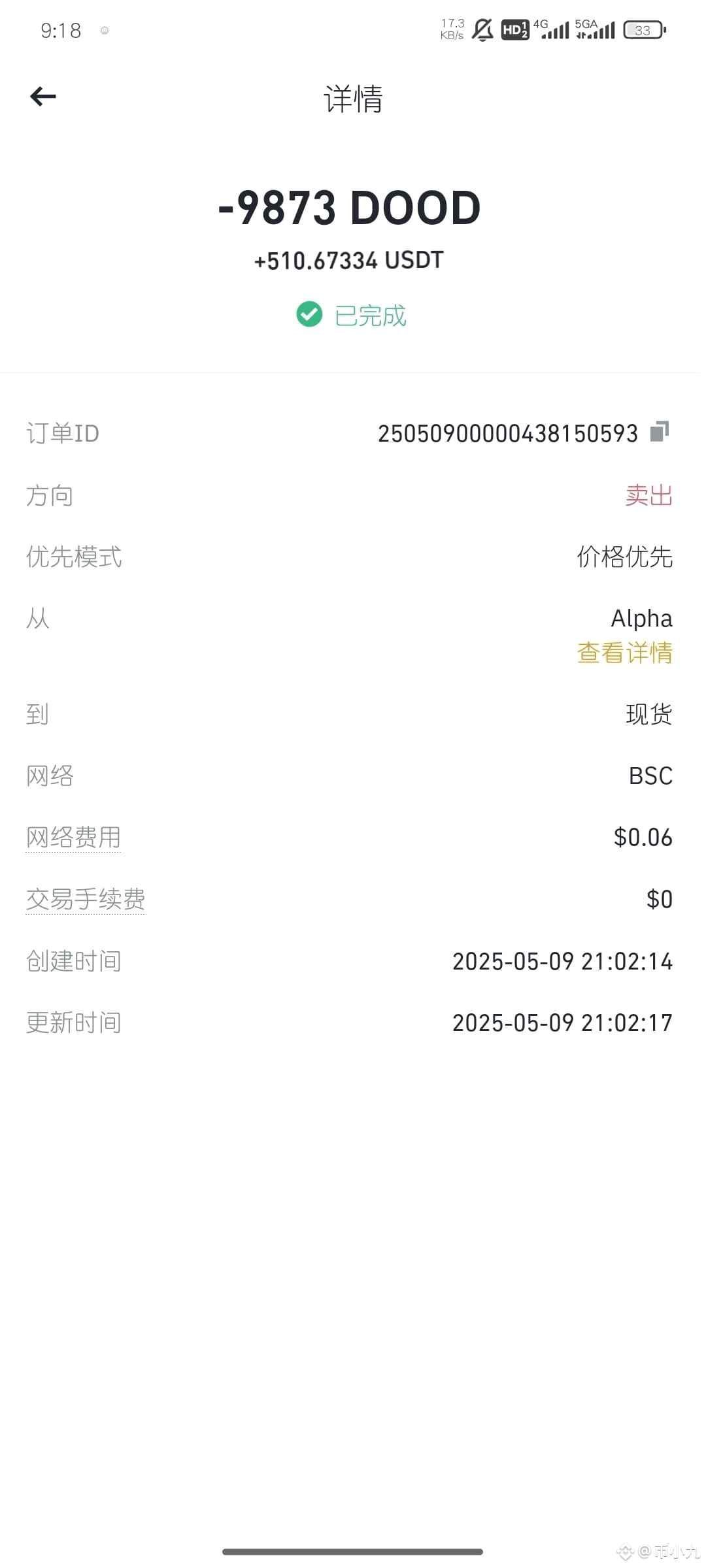Viewport: 706px width, 1568px height.
Task: Click the BSC network value
Action: click(650, 776)
